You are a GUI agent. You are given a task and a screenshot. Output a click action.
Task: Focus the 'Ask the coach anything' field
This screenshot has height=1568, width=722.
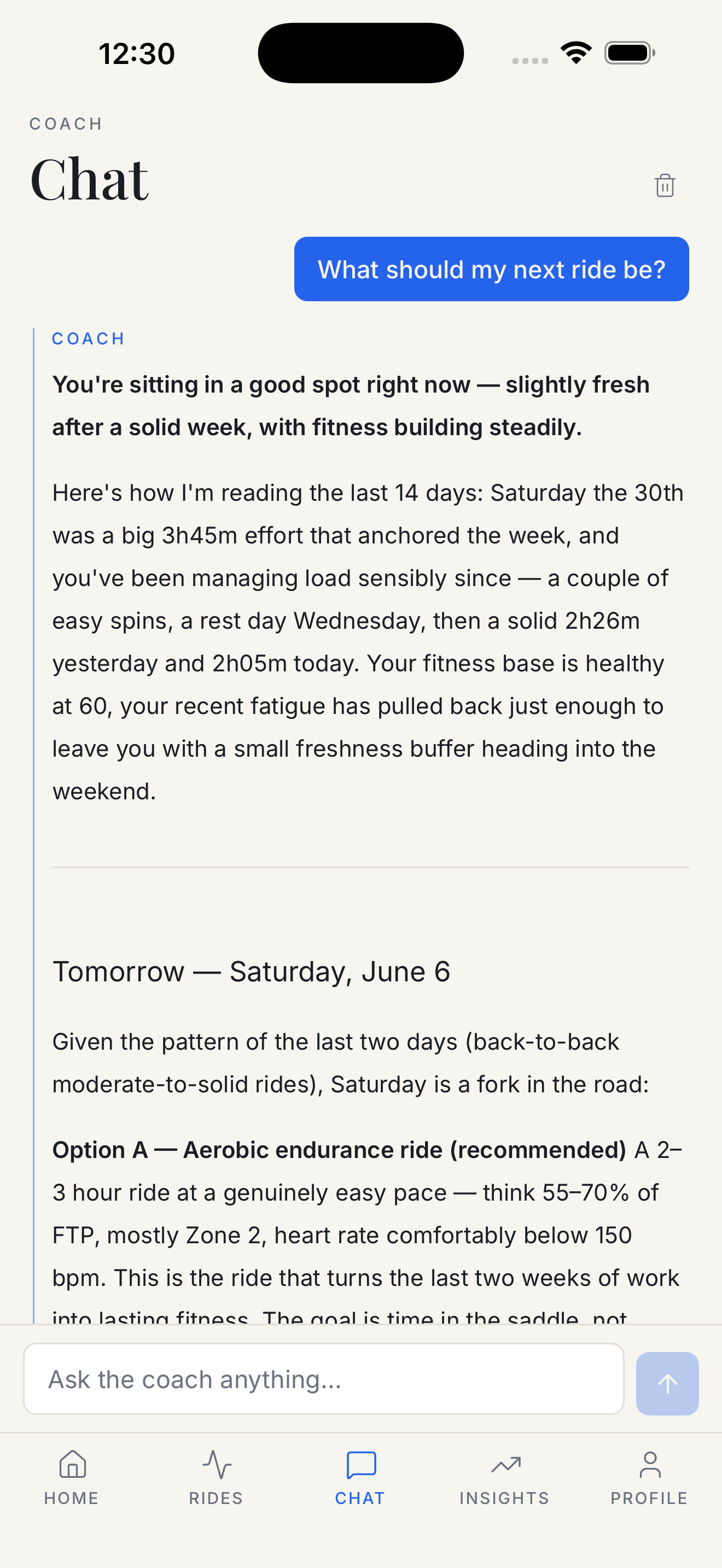click(324, 1379)
